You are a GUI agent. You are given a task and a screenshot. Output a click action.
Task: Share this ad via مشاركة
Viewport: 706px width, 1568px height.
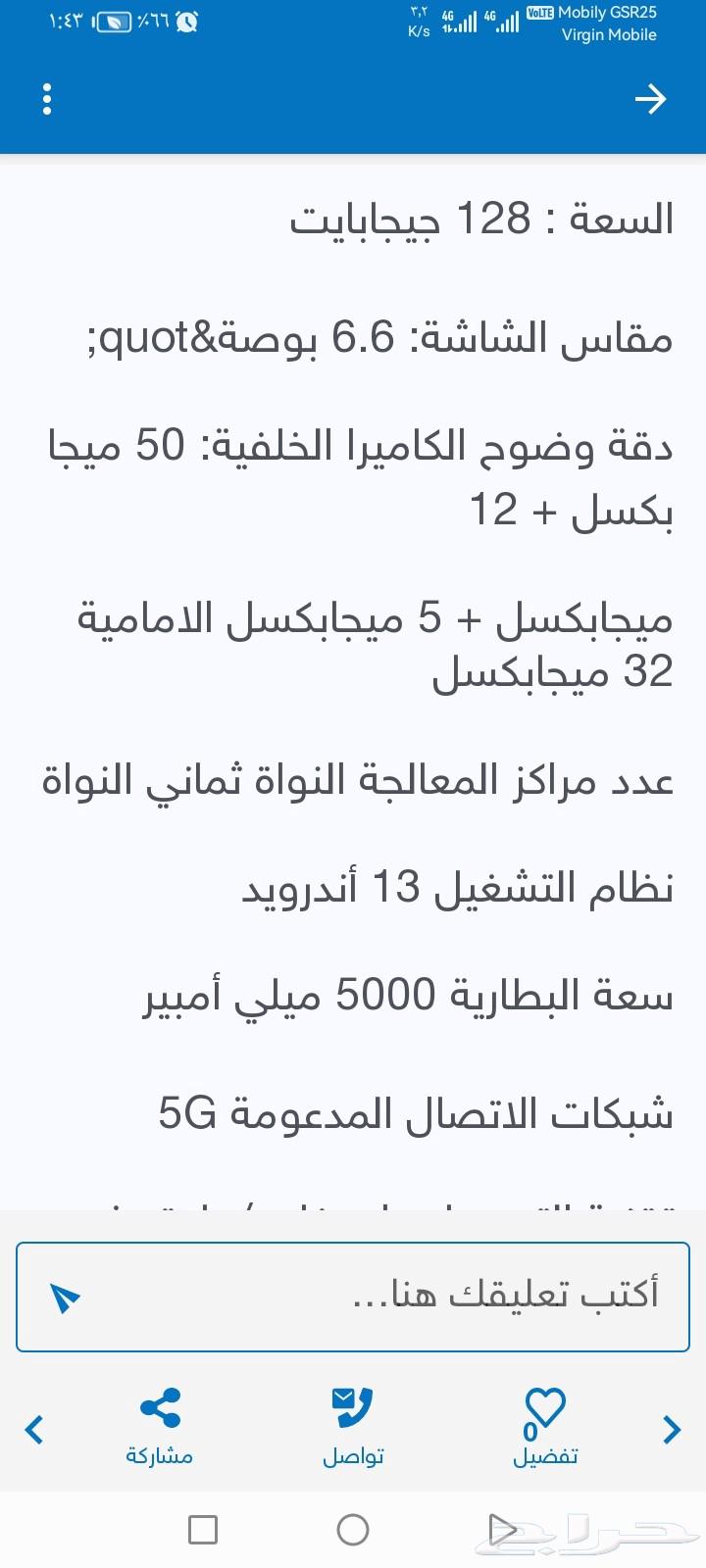tap(159, 1426)
